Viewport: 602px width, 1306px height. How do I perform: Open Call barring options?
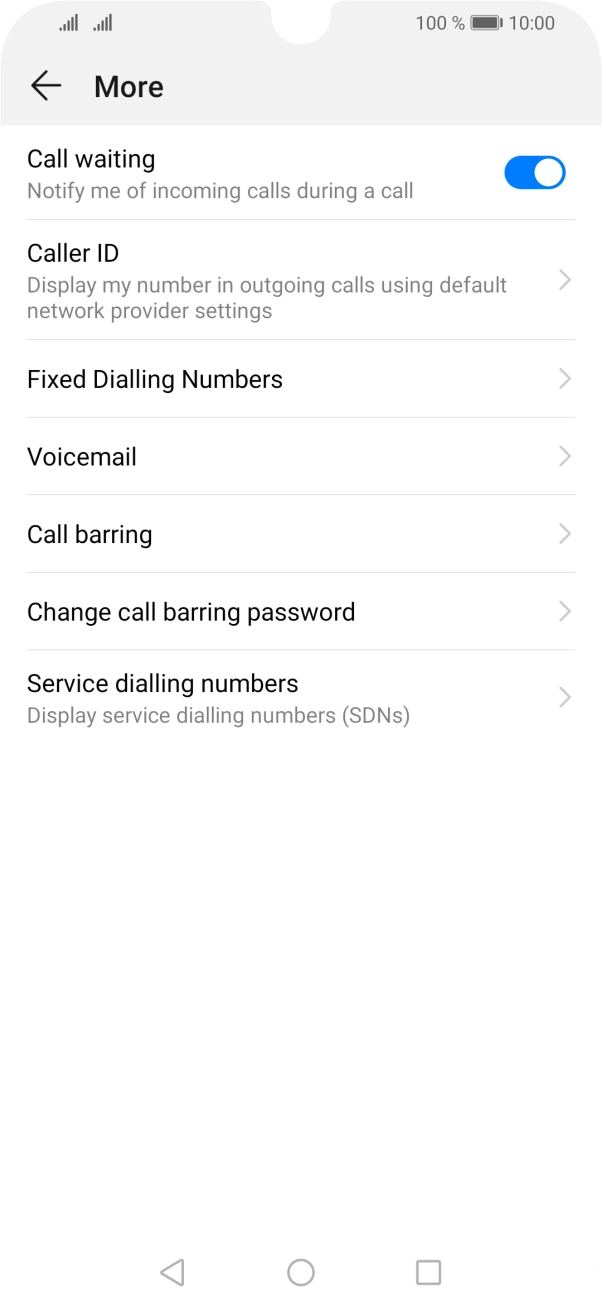301,534
